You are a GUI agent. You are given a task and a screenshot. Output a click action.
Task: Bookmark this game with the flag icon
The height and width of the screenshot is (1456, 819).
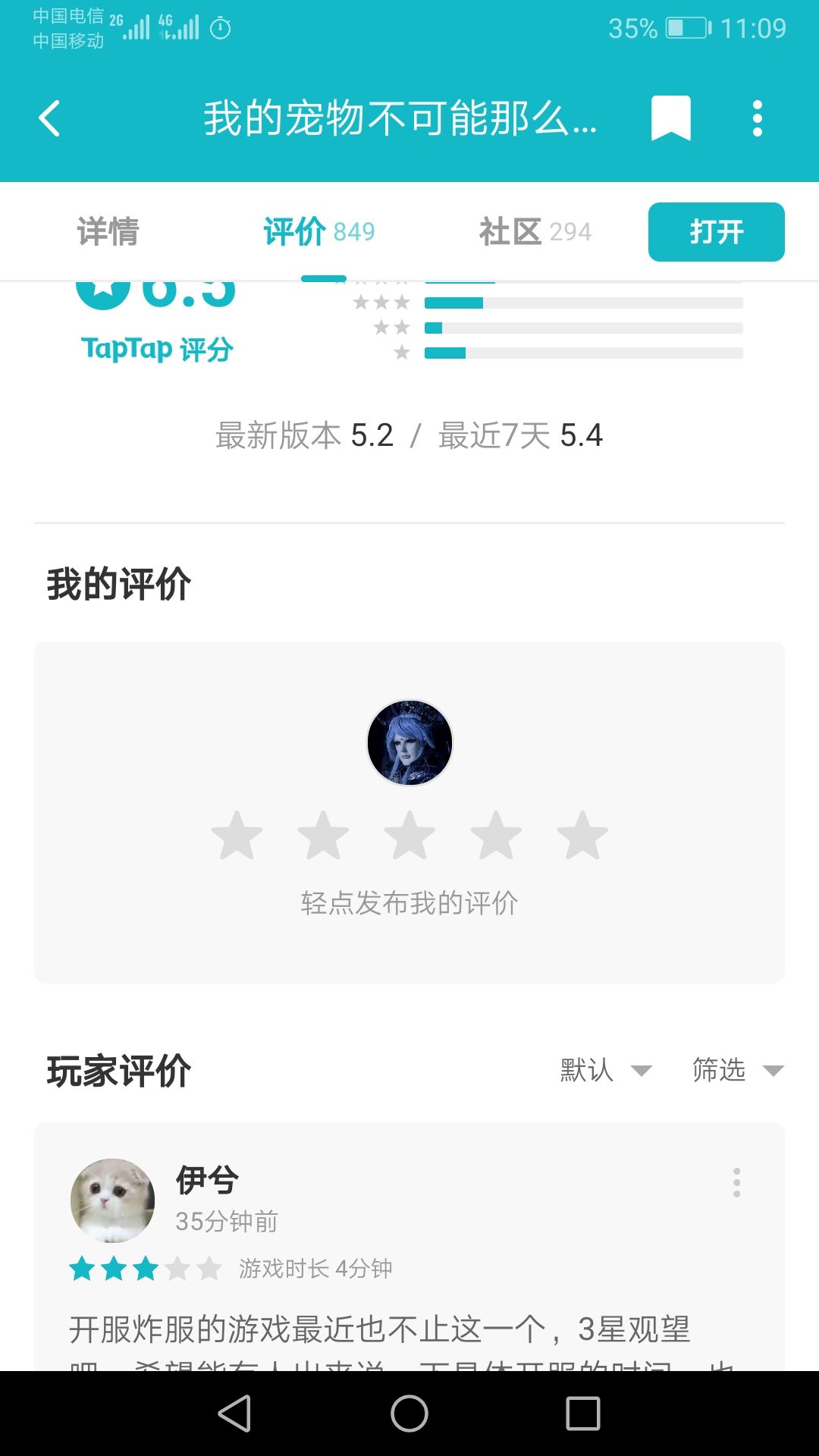(x=671, y=118)
